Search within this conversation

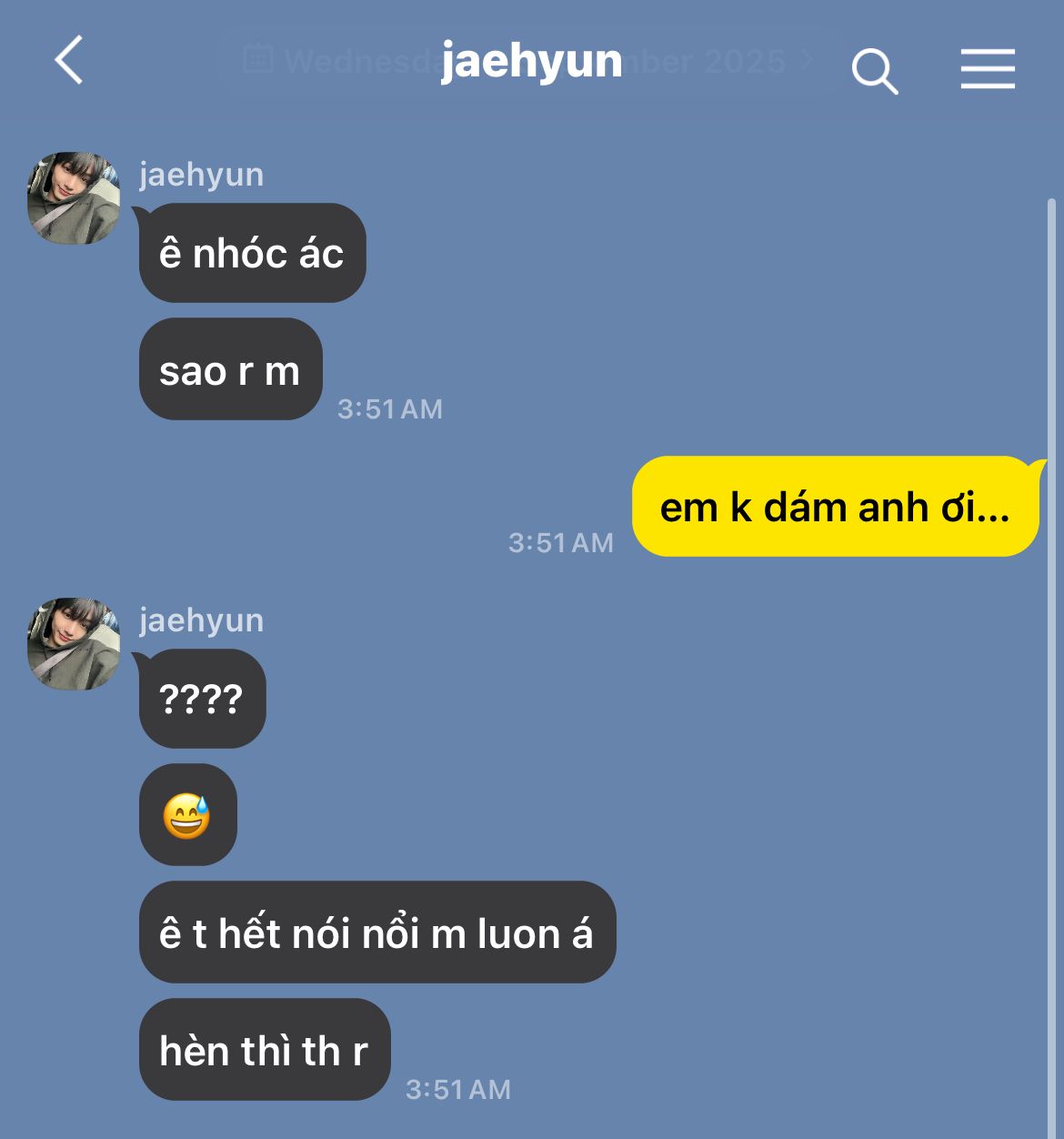pyautogui.click(x=874, y=70)
